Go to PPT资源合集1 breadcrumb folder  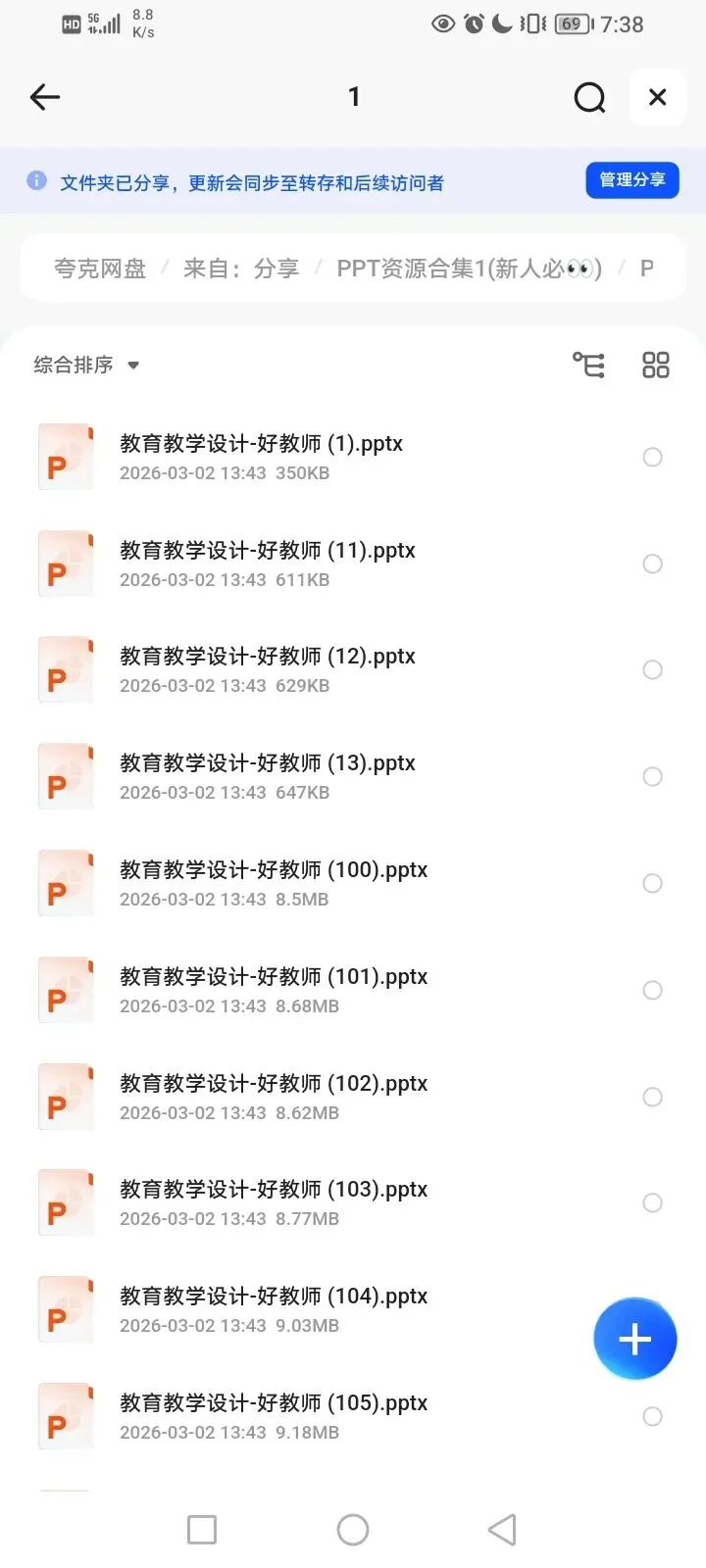(x=469, y=269)
